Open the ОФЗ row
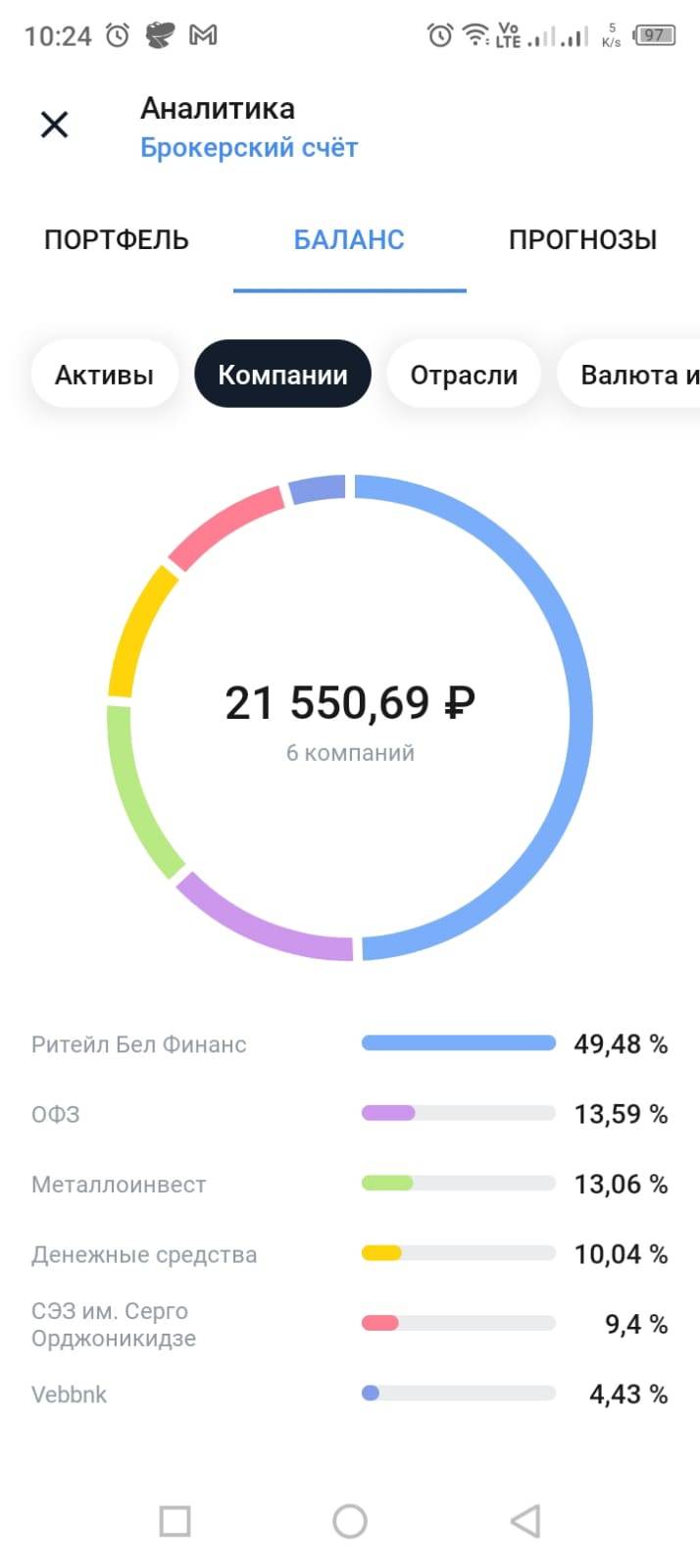 [x=350, y=1114]
